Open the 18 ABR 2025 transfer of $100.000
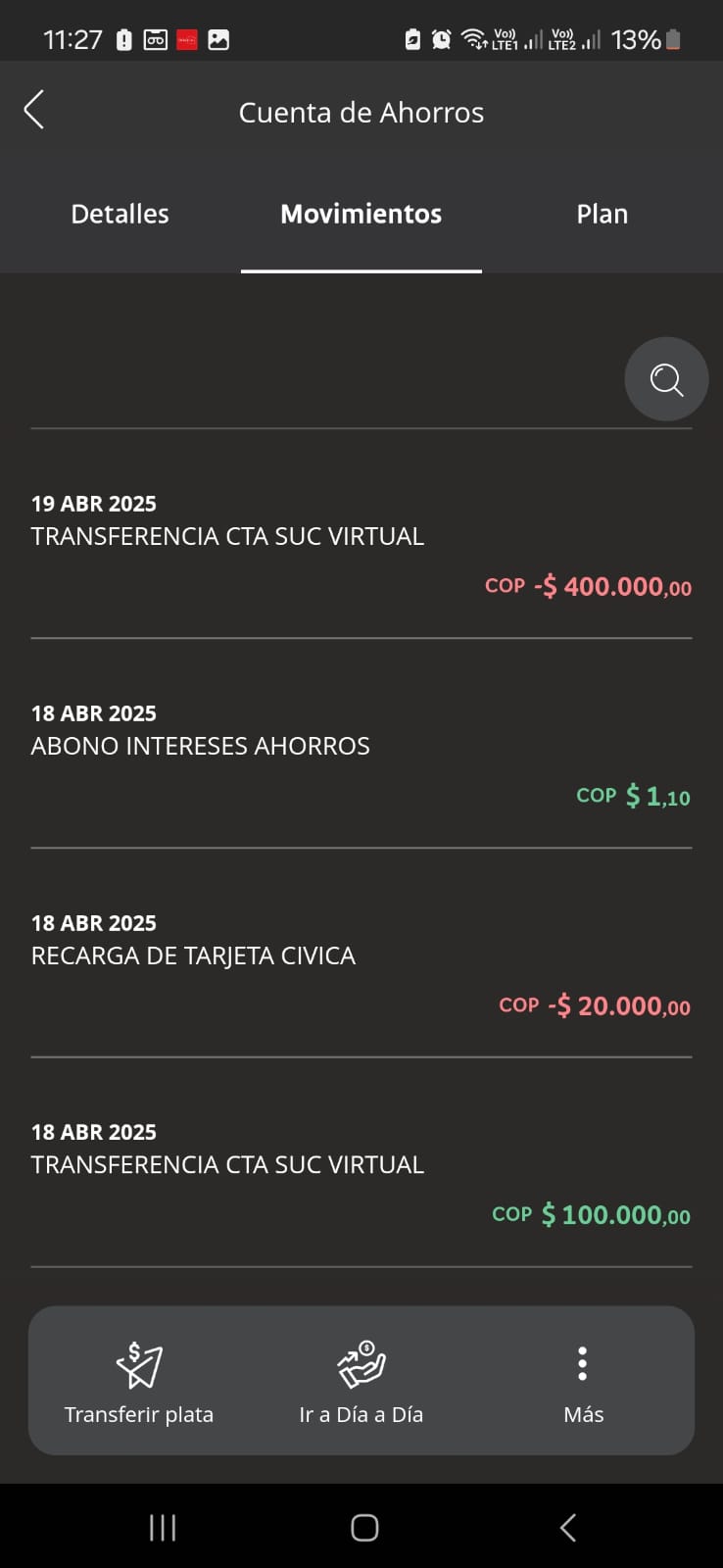 361,1174
